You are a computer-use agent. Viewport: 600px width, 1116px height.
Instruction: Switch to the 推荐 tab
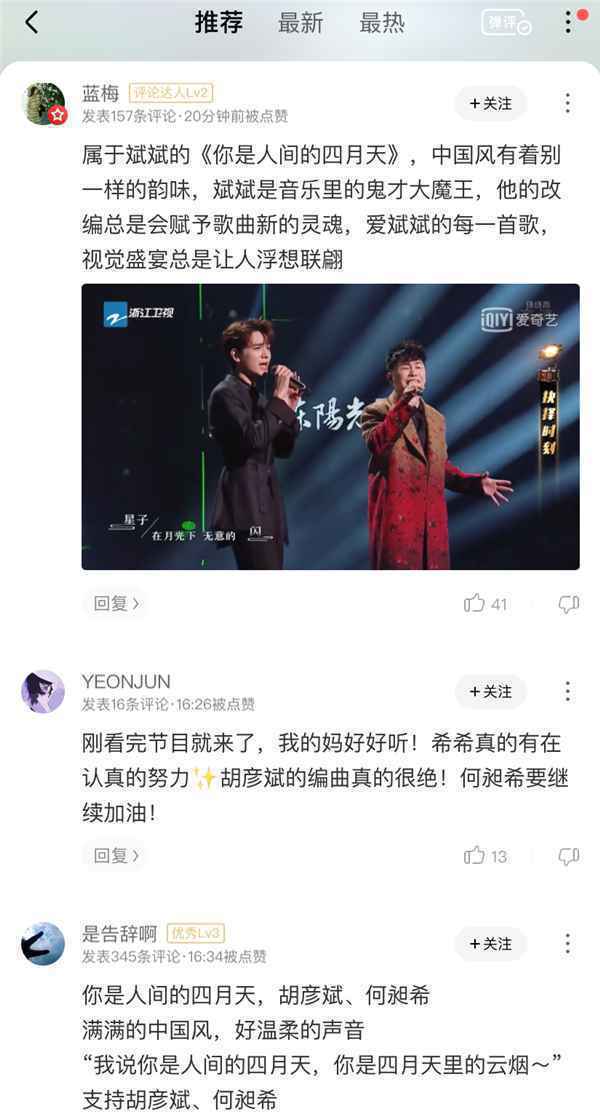[219, 23]
